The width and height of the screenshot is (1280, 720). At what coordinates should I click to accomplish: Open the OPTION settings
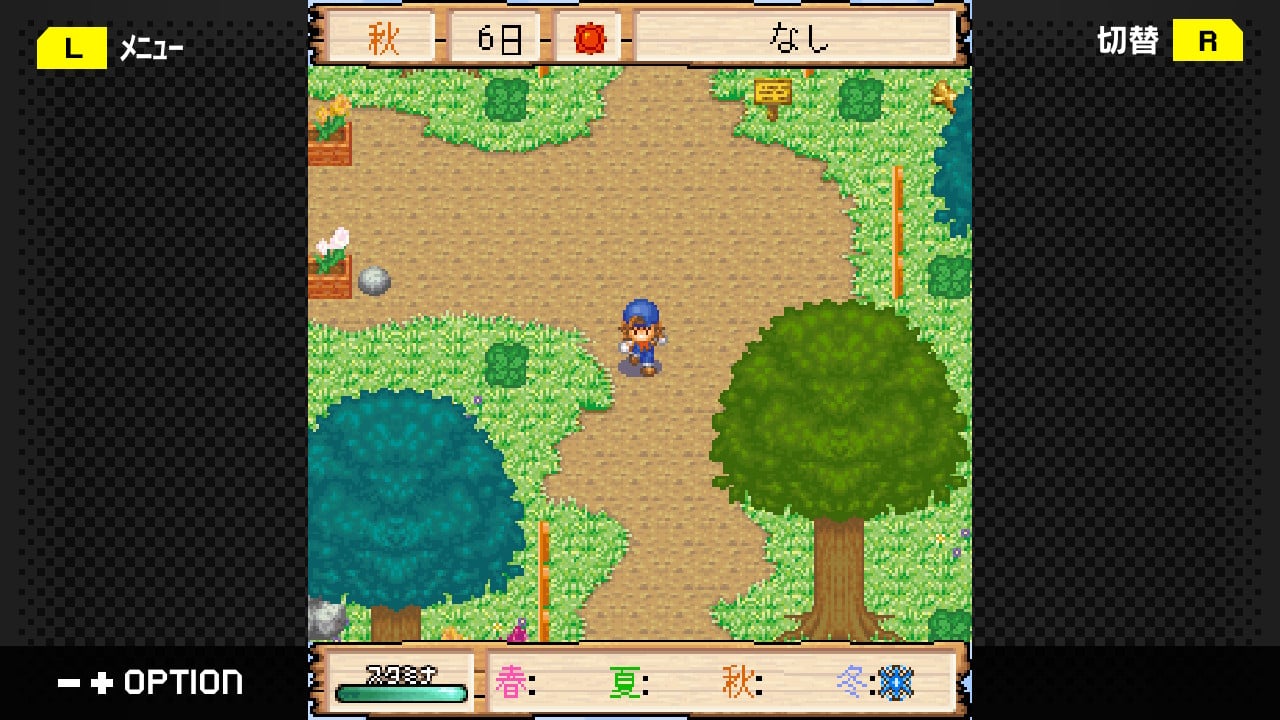click(150, 682)
